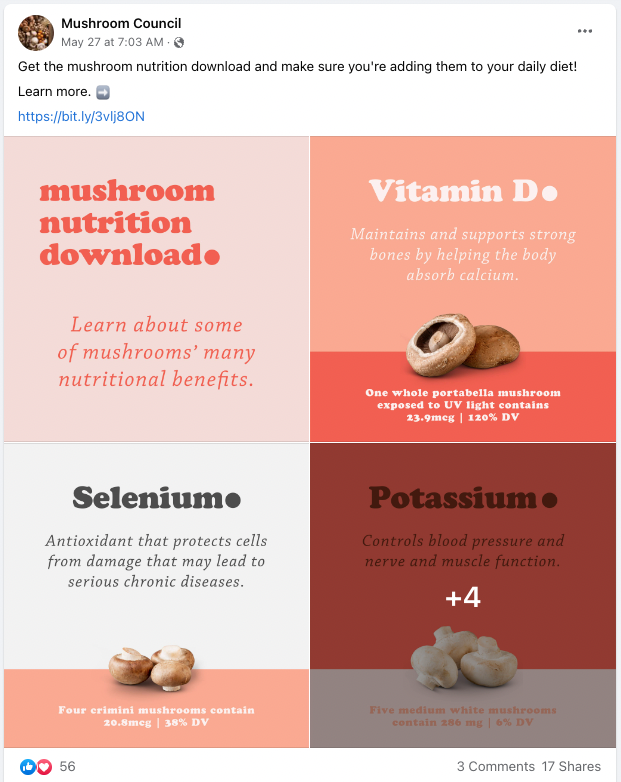
Task: Open the Mushroom Council profile picture
Action: tap(36, 33)
